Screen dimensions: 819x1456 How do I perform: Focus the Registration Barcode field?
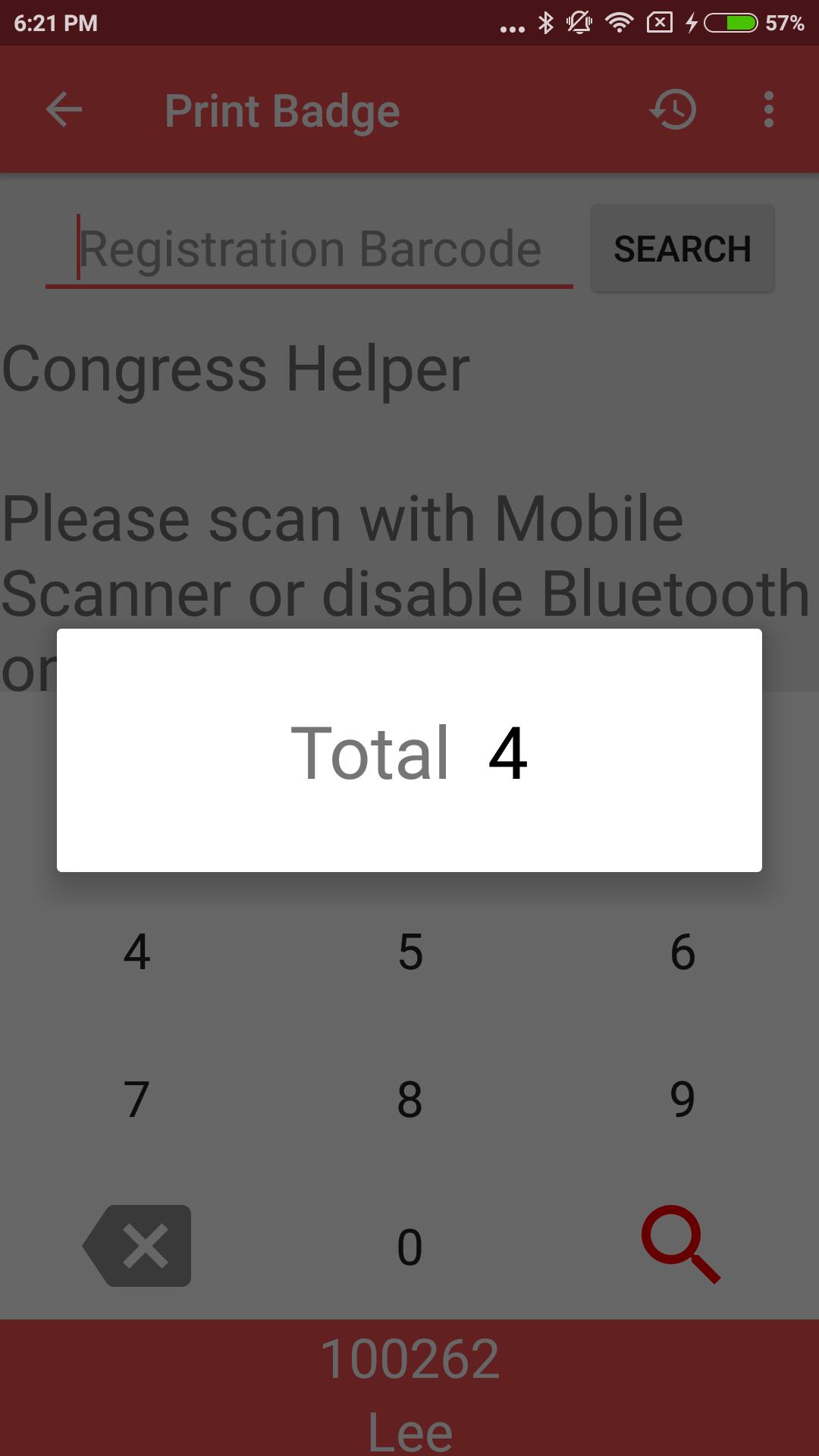pyautogui.click(x=309, y=249)
